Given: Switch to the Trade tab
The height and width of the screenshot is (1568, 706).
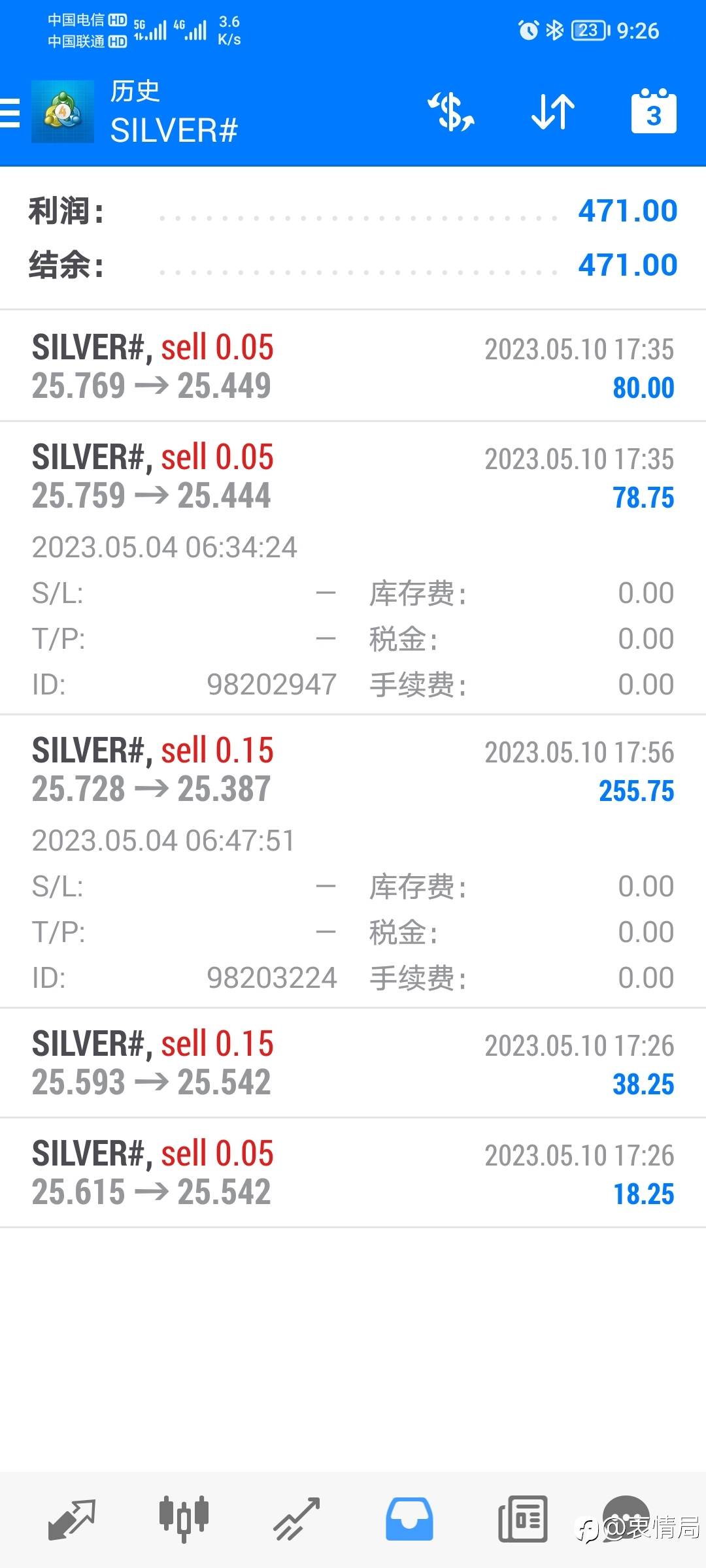Looking at the screenshot, I should [x=296, y=1520].
